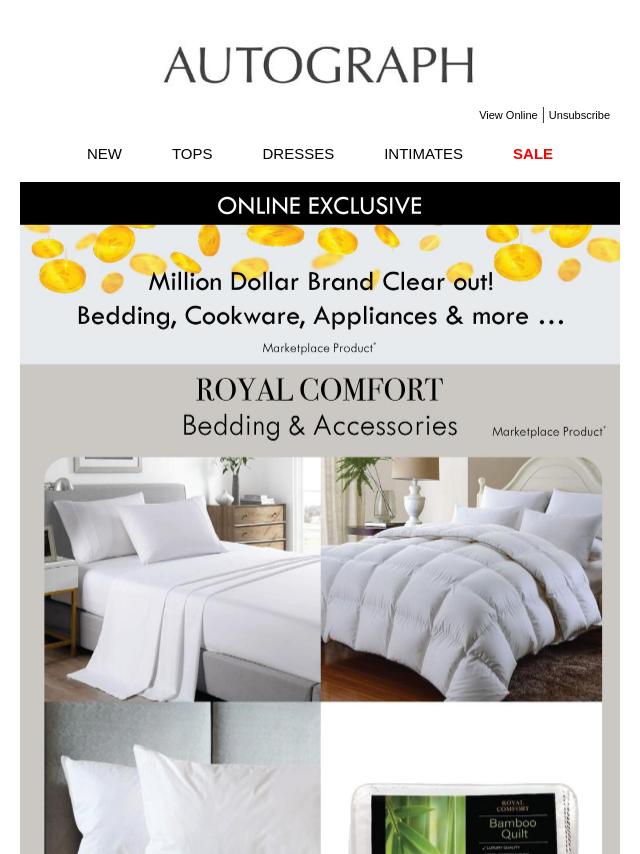This screenshot has height=854, width=640.
Task: Select the INTIMATES category
Action: [x=423, y=154]
